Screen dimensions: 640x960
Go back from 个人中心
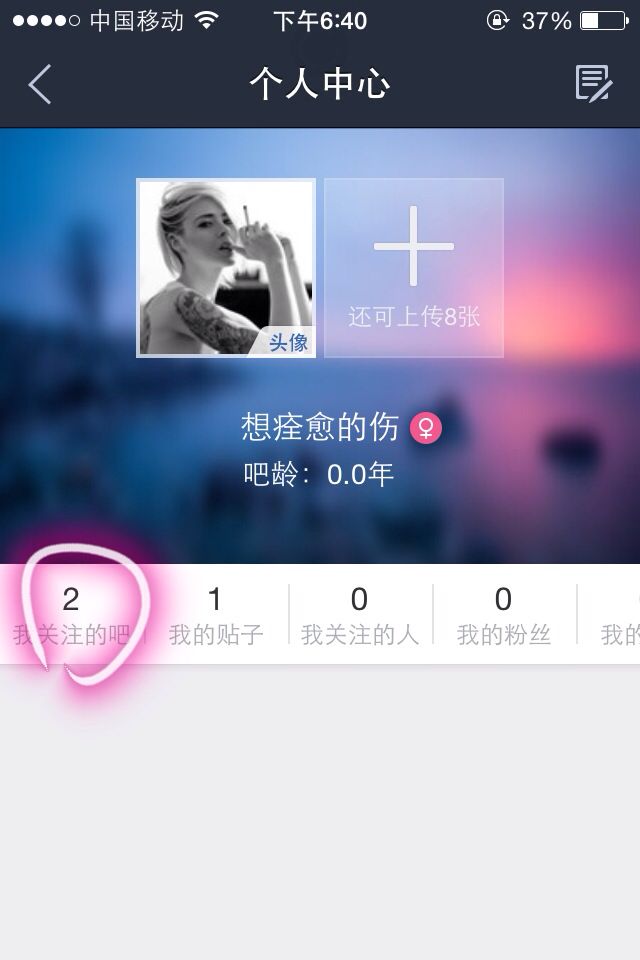(x=40, y=84)
